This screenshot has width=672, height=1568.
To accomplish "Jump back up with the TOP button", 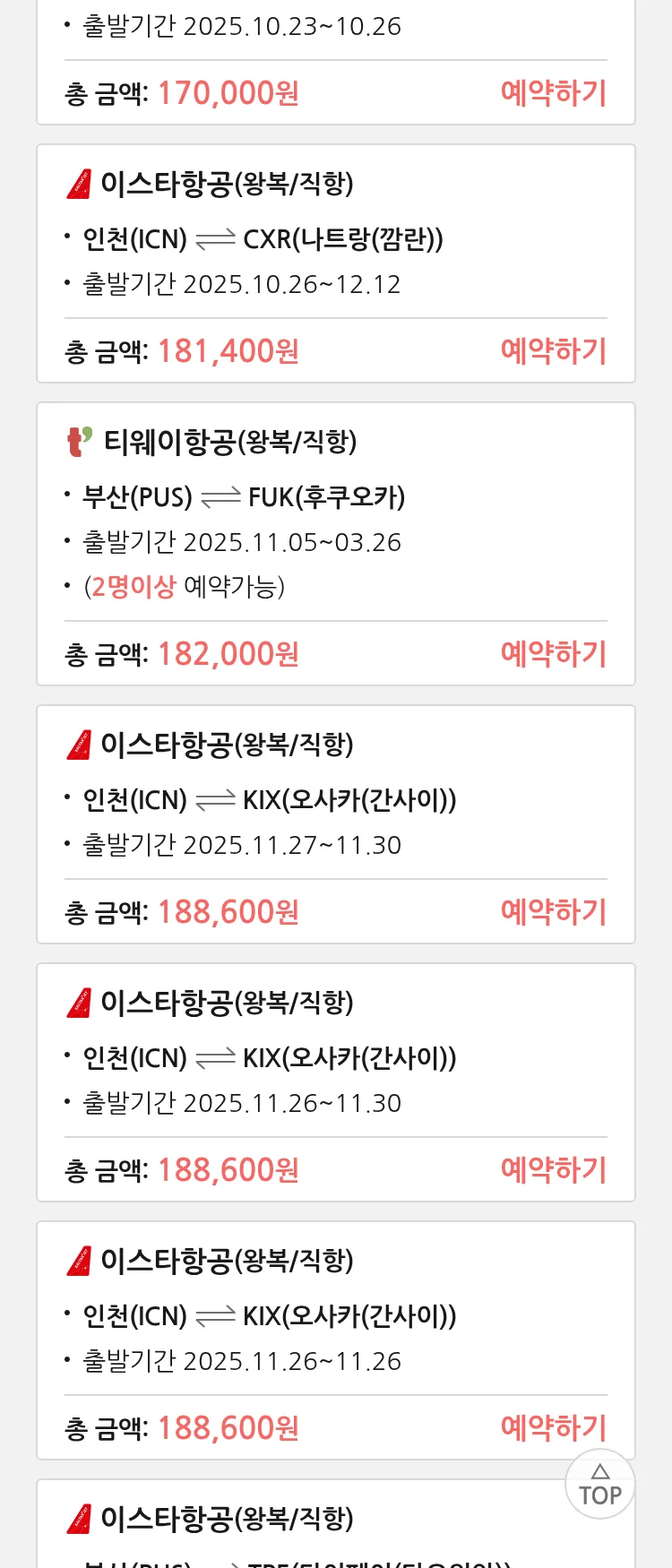I will point(599,1485).
